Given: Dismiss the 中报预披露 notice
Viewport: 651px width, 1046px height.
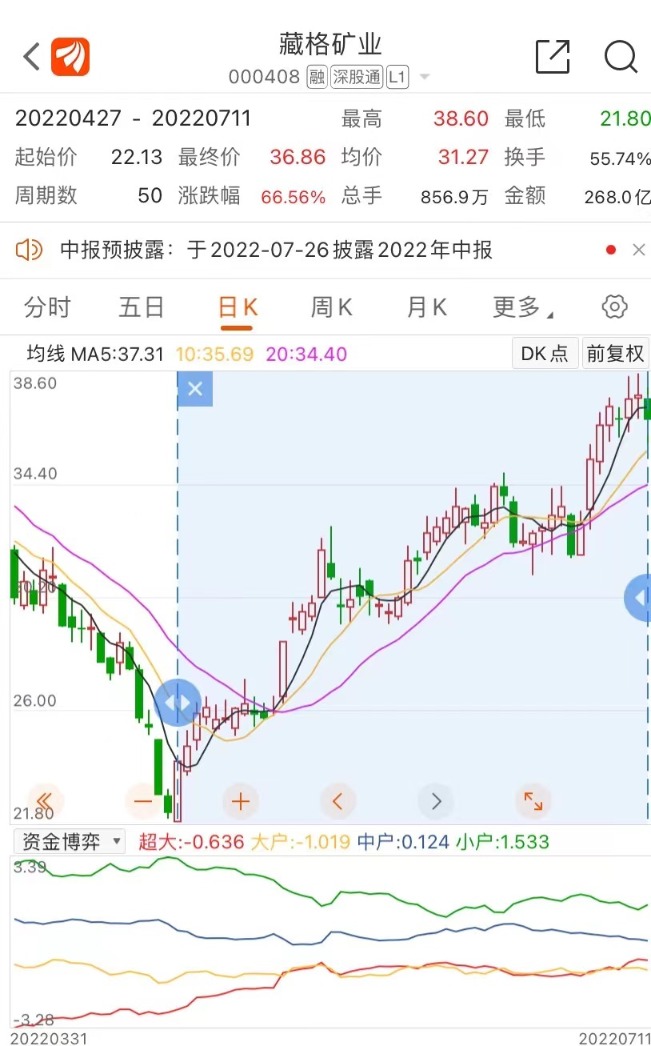Looking at the screenshot, I should click(x=638, y=250).
